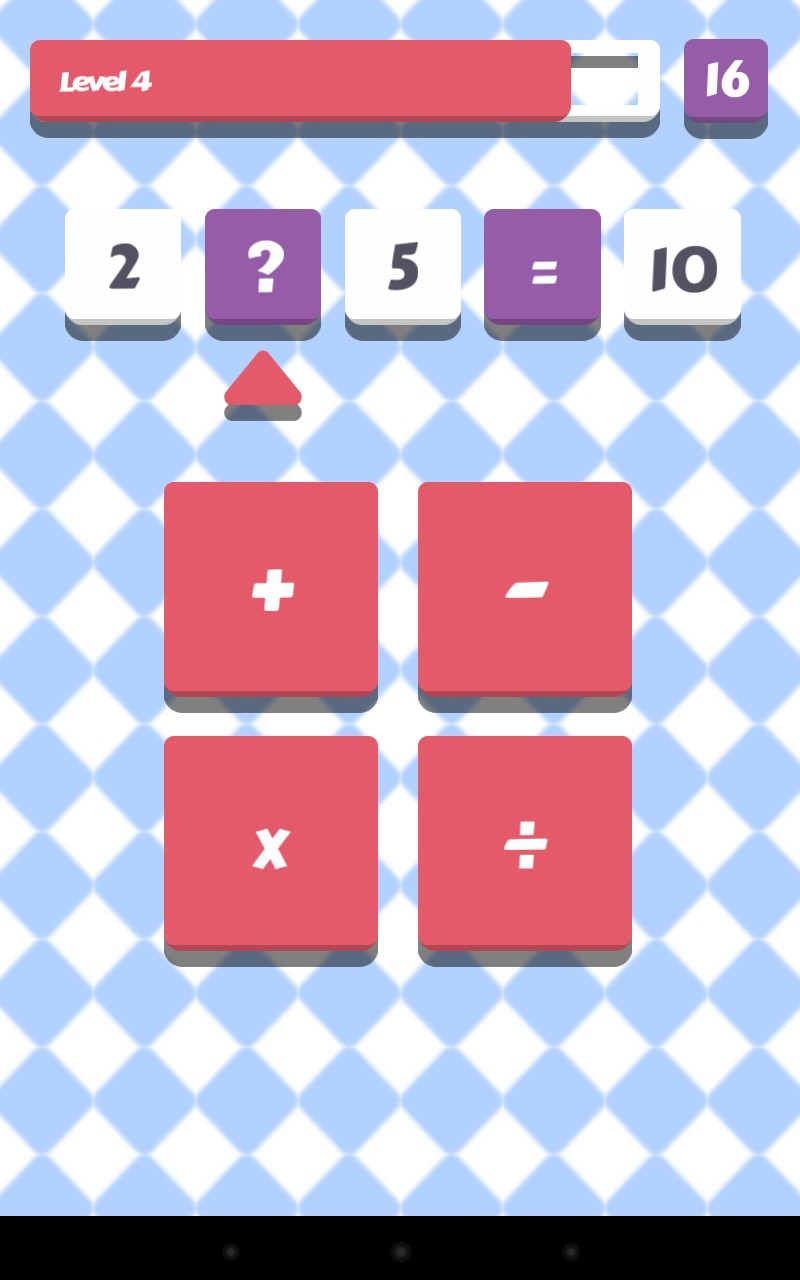
Task: Select the minus operator button
Action: point(525,588)
